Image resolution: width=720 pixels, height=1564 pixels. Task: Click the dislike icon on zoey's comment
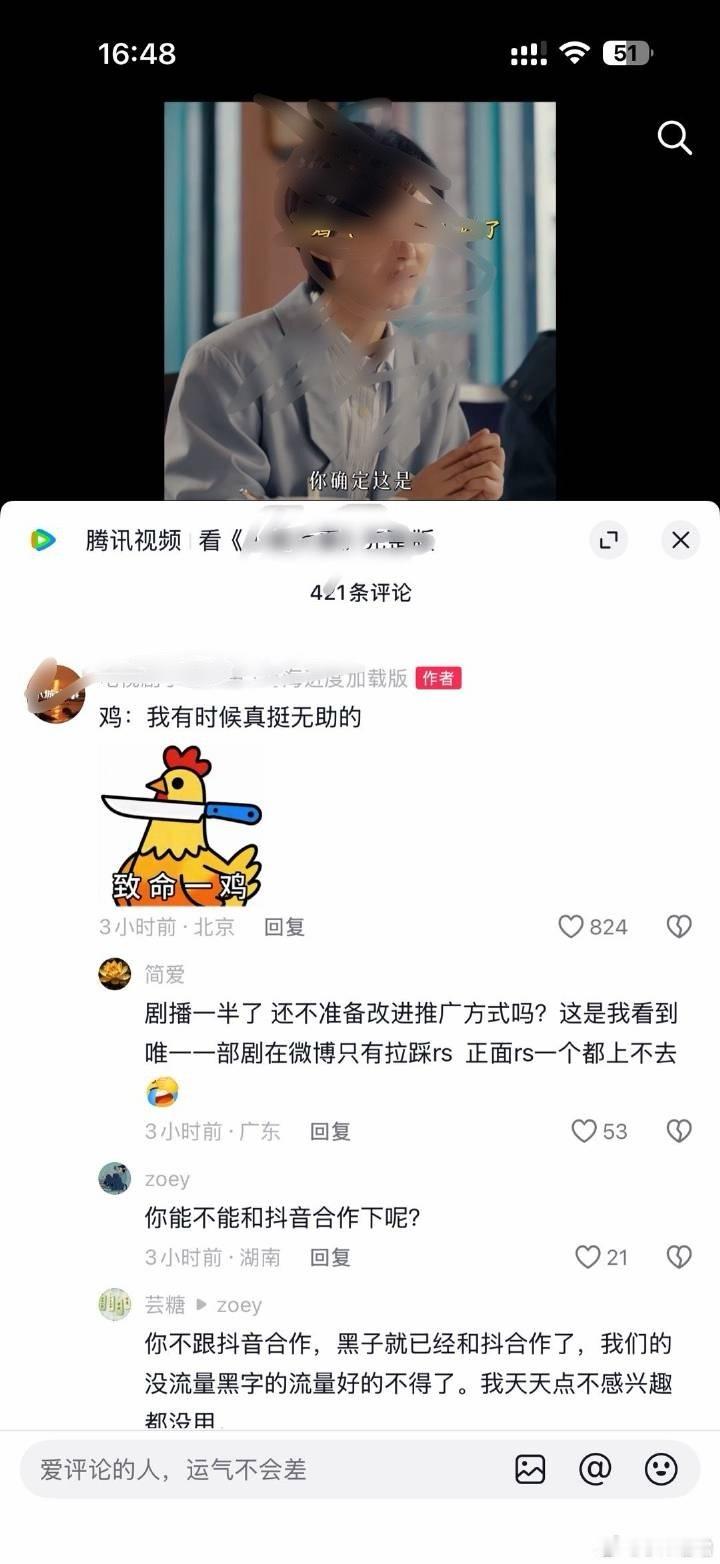click(x=677, y=1256)
